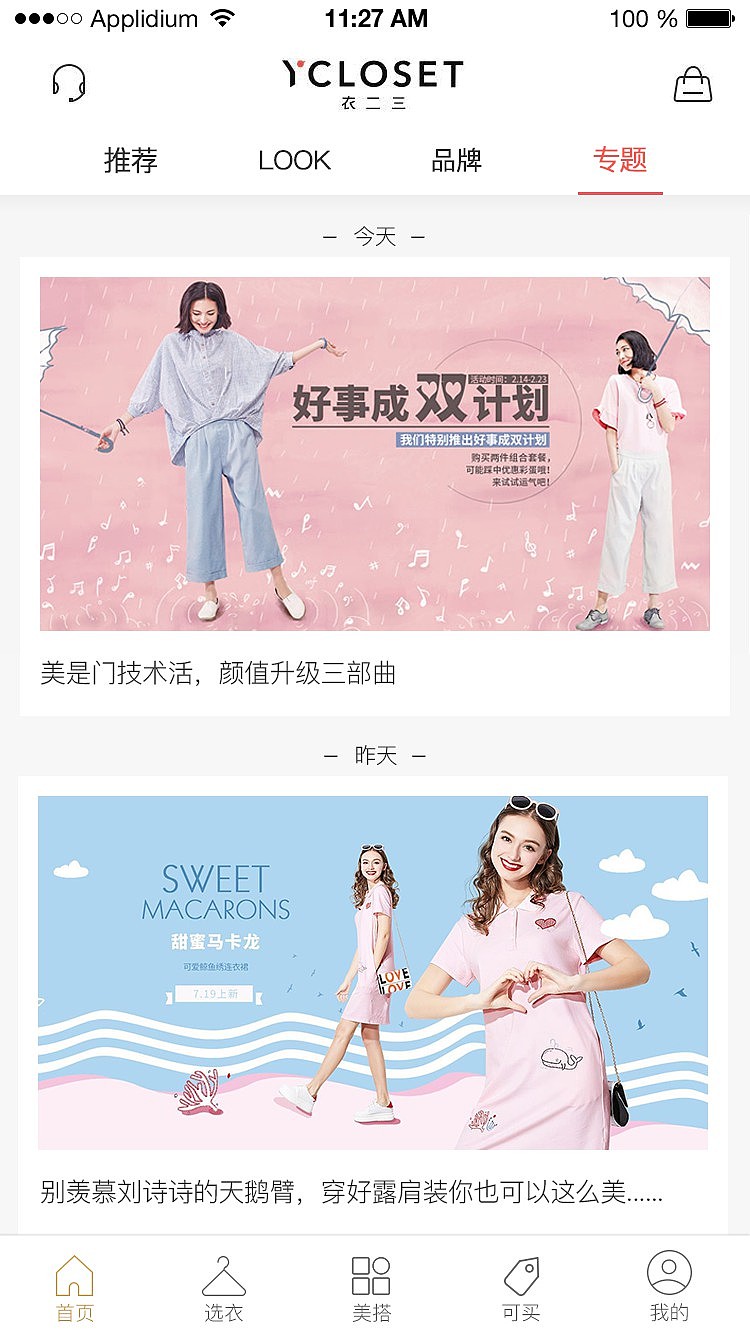Open the 好事成双计划 topic card

(x=374, y=486)
